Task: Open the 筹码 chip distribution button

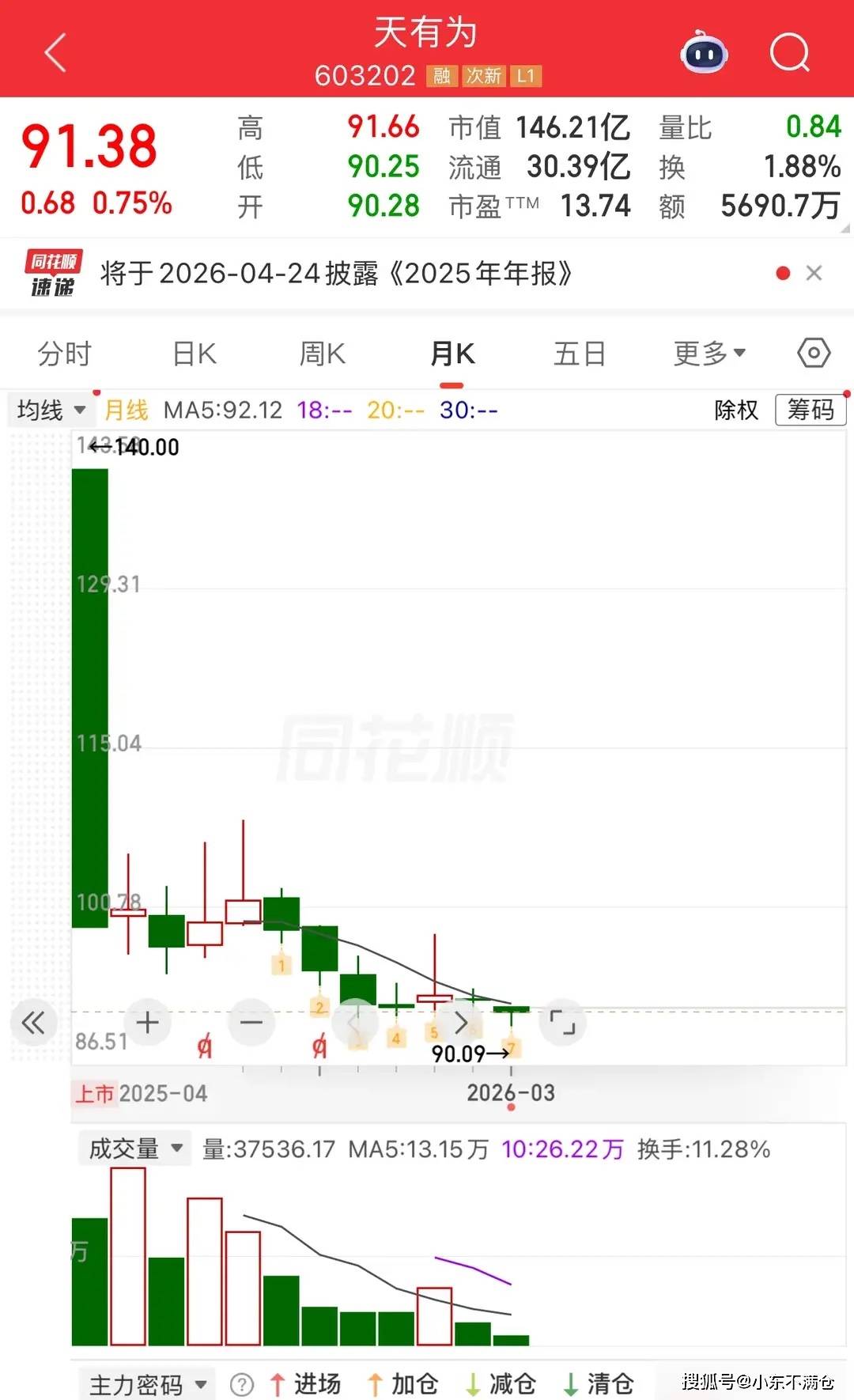Action: pos(811,410)
